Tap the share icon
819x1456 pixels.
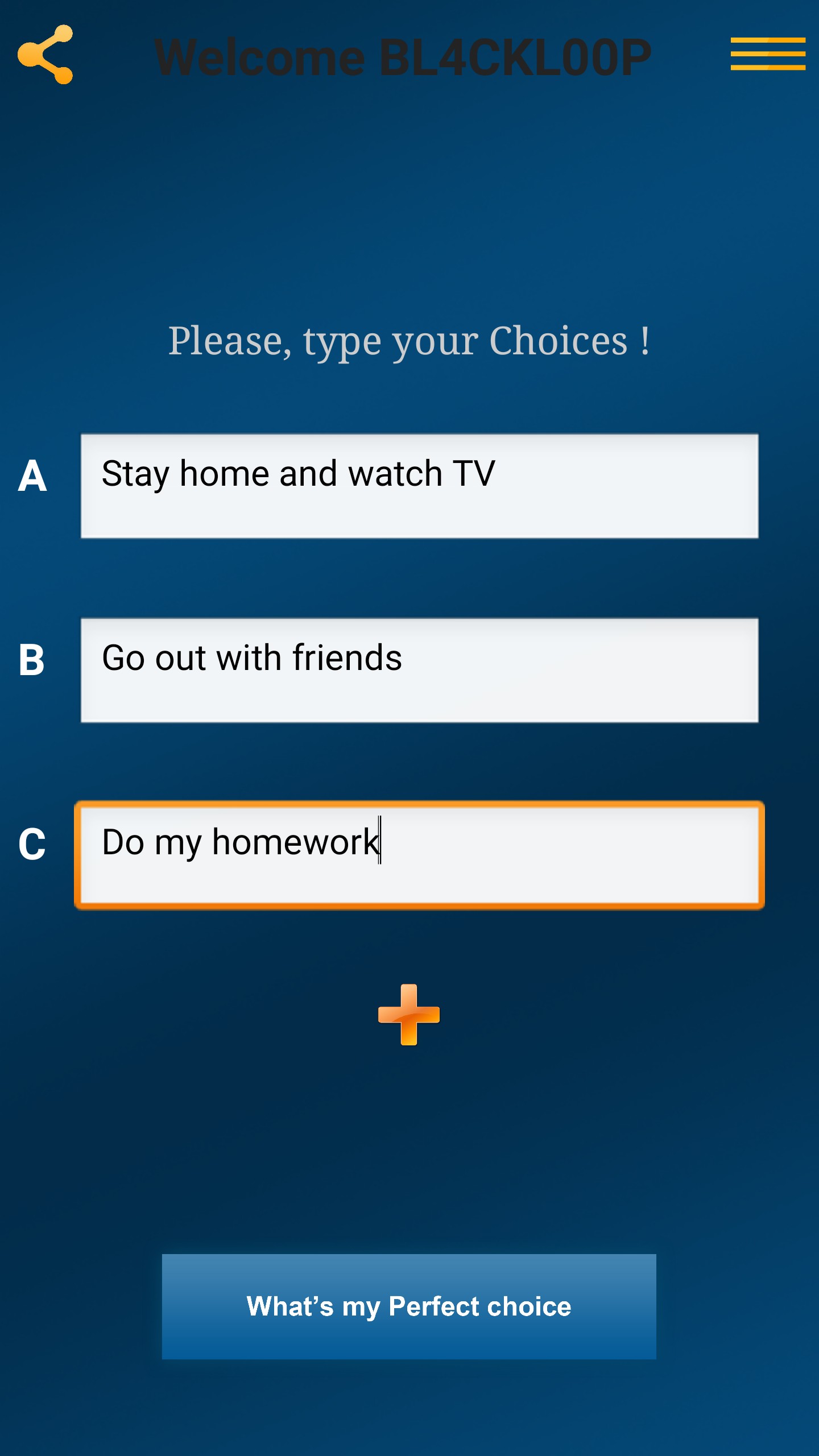45,55
